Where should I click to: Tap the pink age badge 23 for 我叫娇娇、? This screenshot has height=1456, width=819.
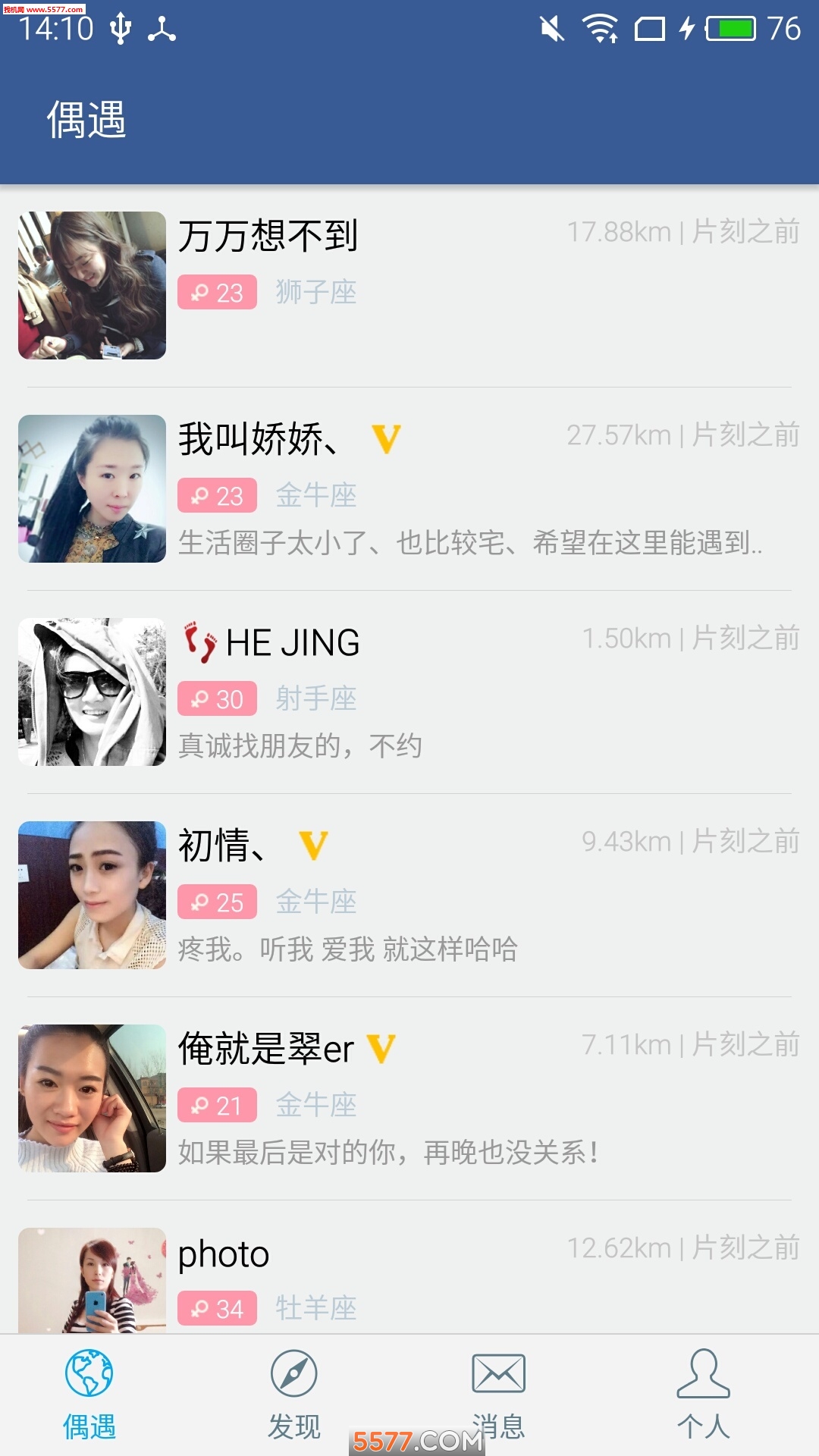216,495
